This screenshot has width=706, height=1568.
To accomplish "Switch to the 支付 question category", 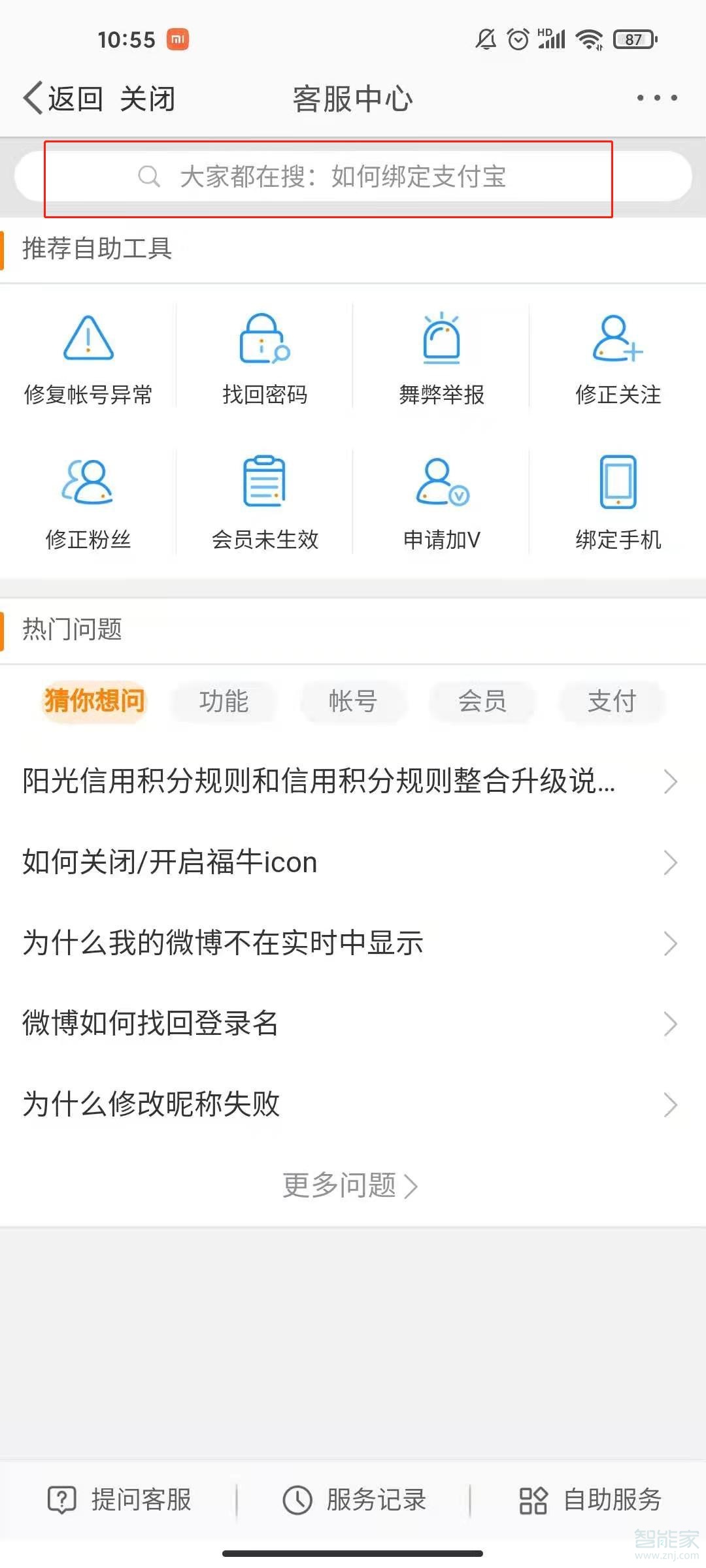I will [611, 702].
